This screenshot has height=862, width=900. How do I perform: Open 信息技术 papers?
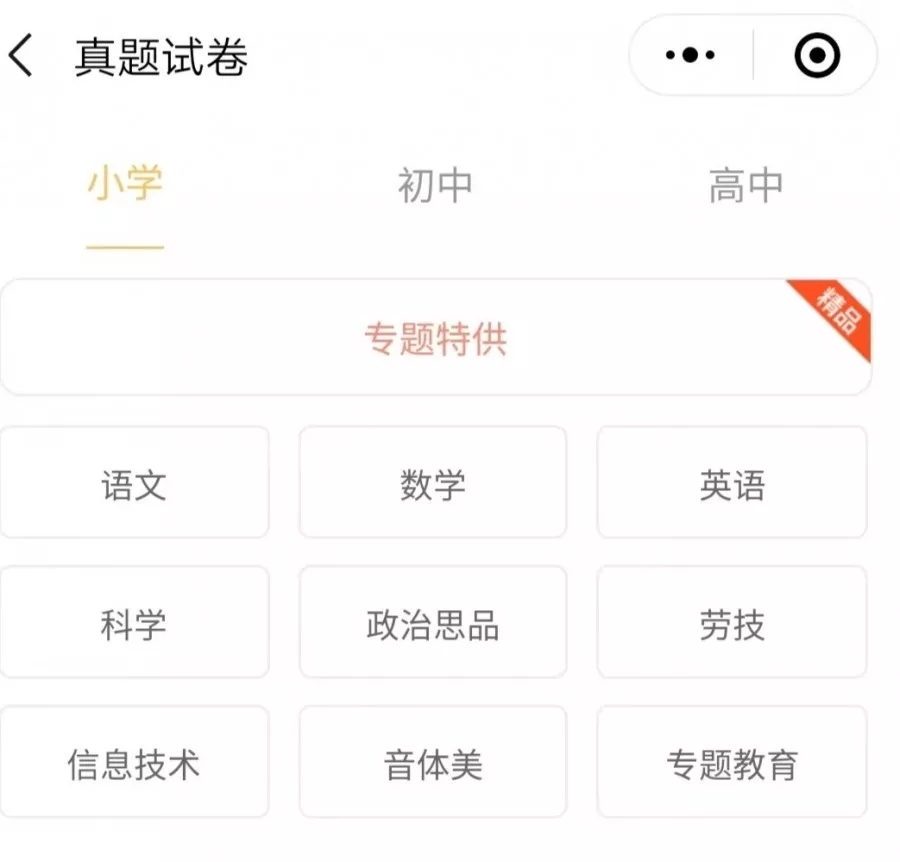134,764
